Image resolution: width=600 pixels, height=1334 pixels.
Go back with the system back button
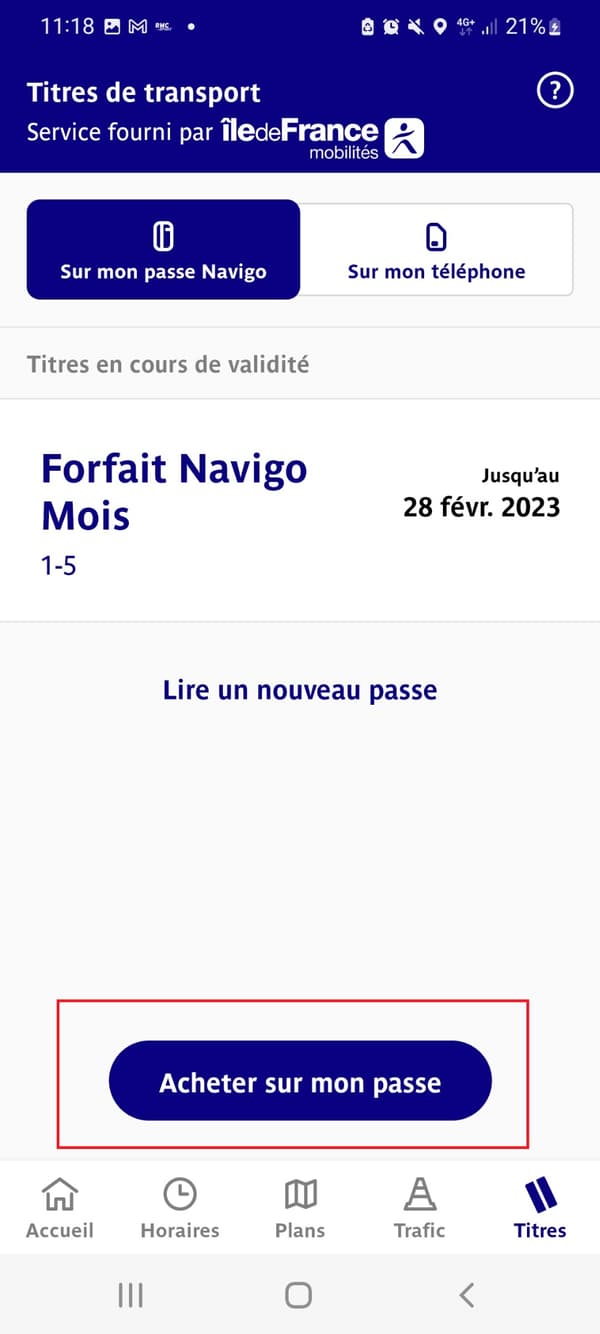coord(466,1295)
